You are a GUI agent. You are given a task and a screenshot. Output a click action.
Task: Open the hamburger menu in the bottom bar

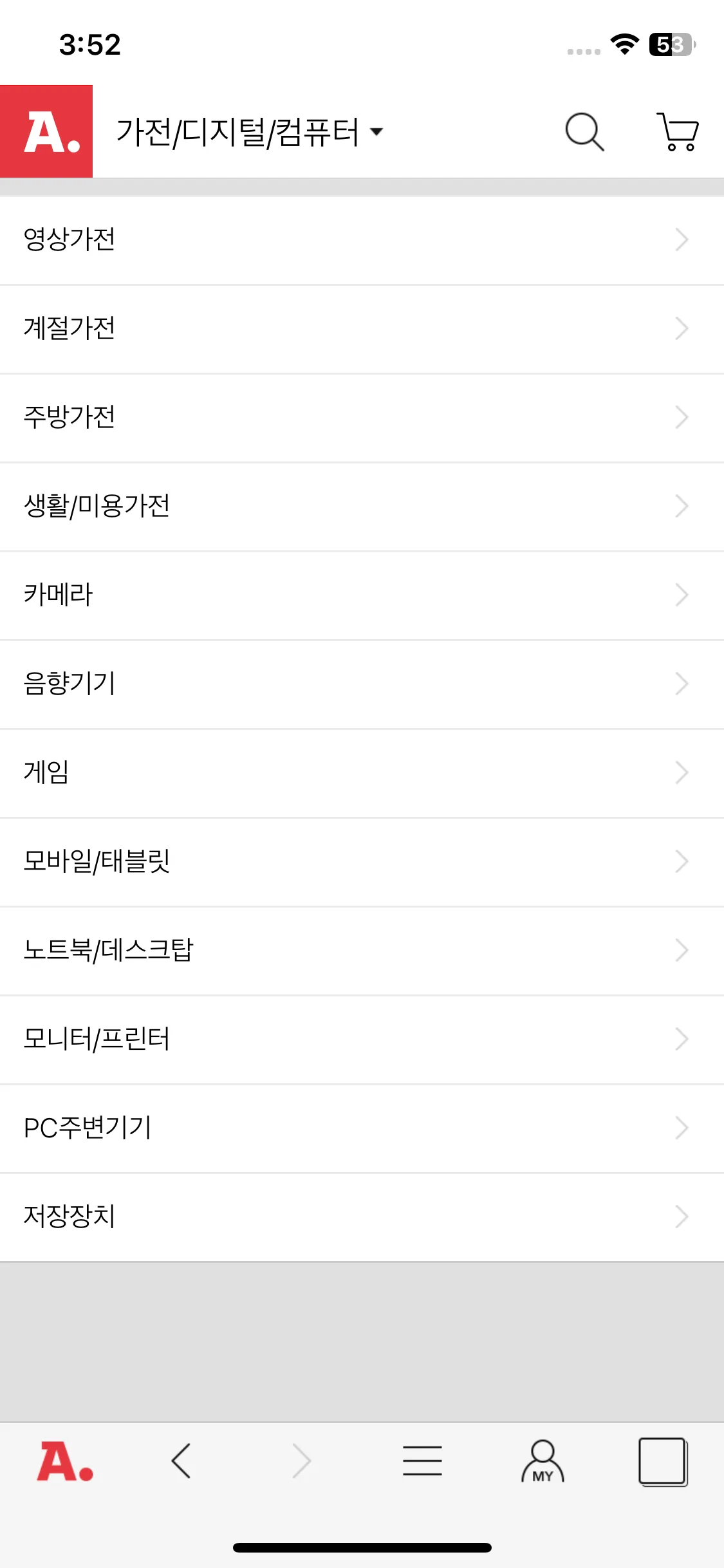coord(422,1461)
